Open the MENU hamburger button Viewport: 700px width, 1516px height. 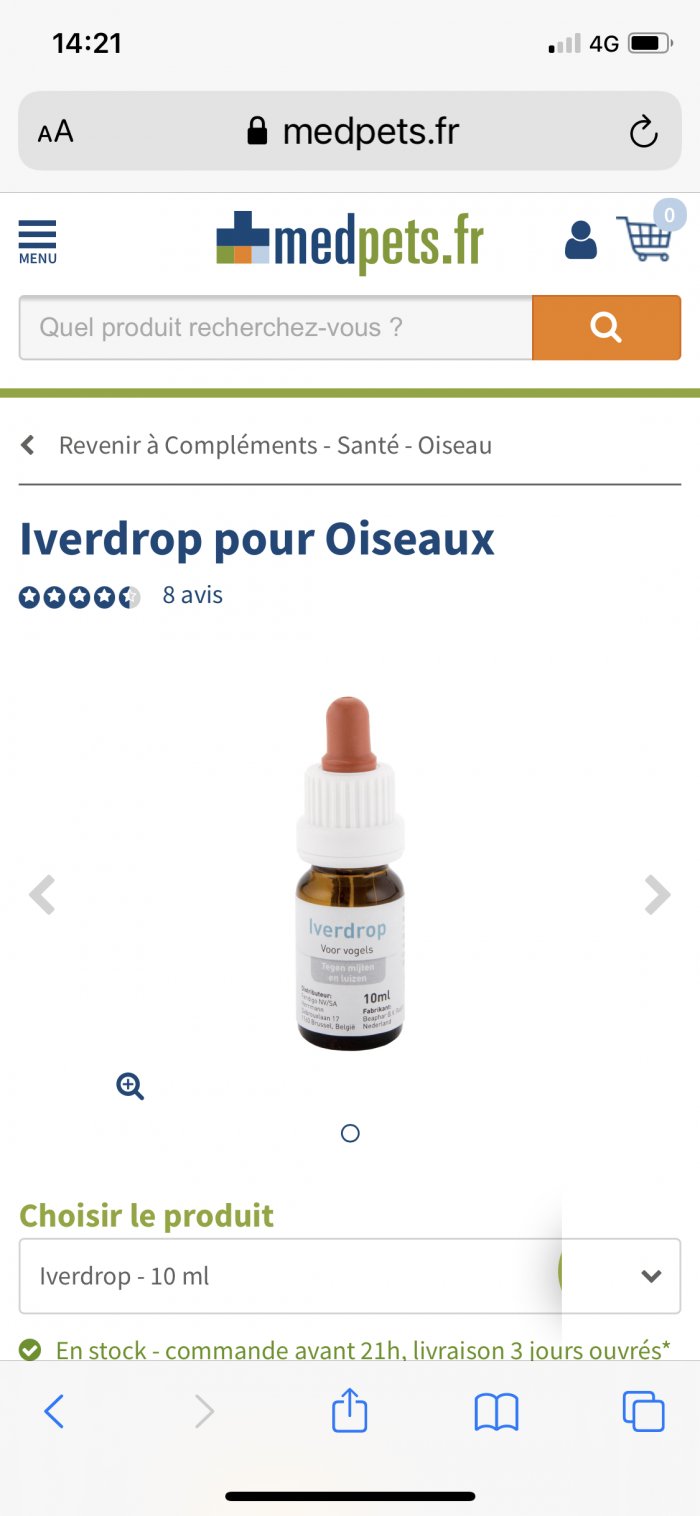(38, 242)
